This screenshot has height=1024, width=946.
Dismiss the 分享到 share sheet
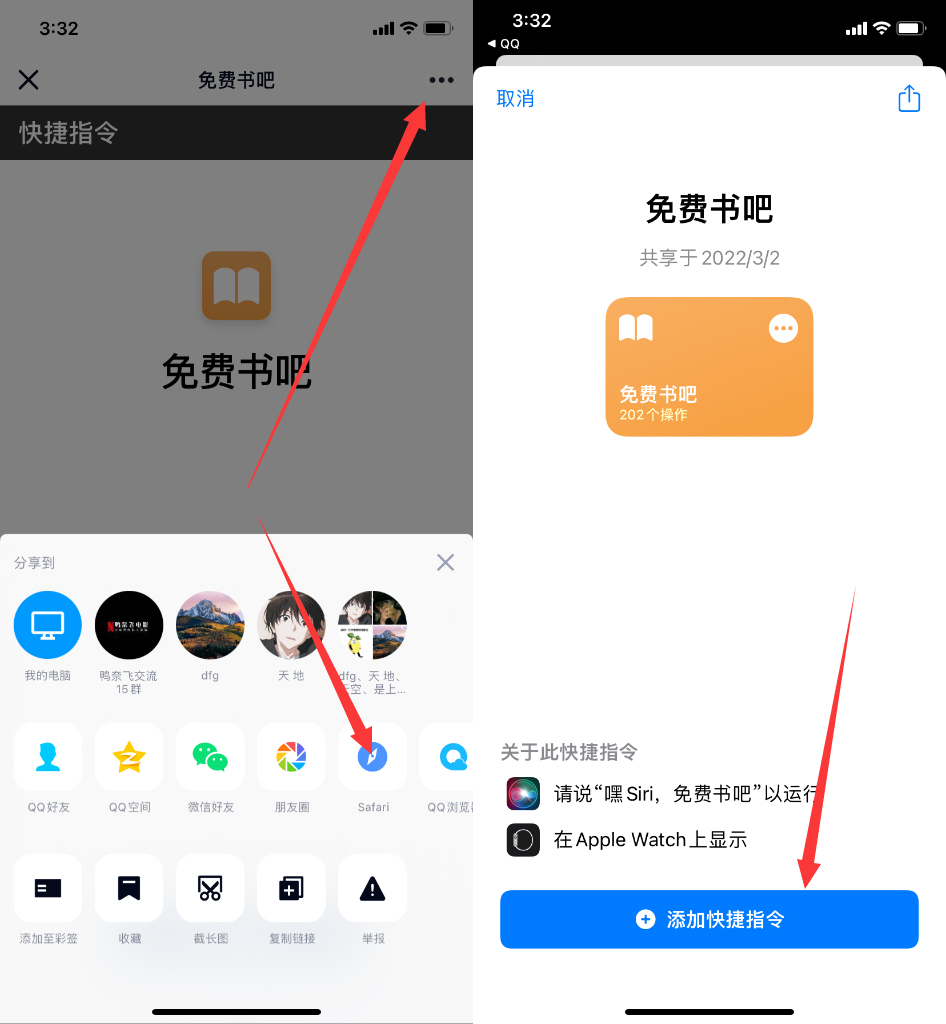[x=446, y=563]
